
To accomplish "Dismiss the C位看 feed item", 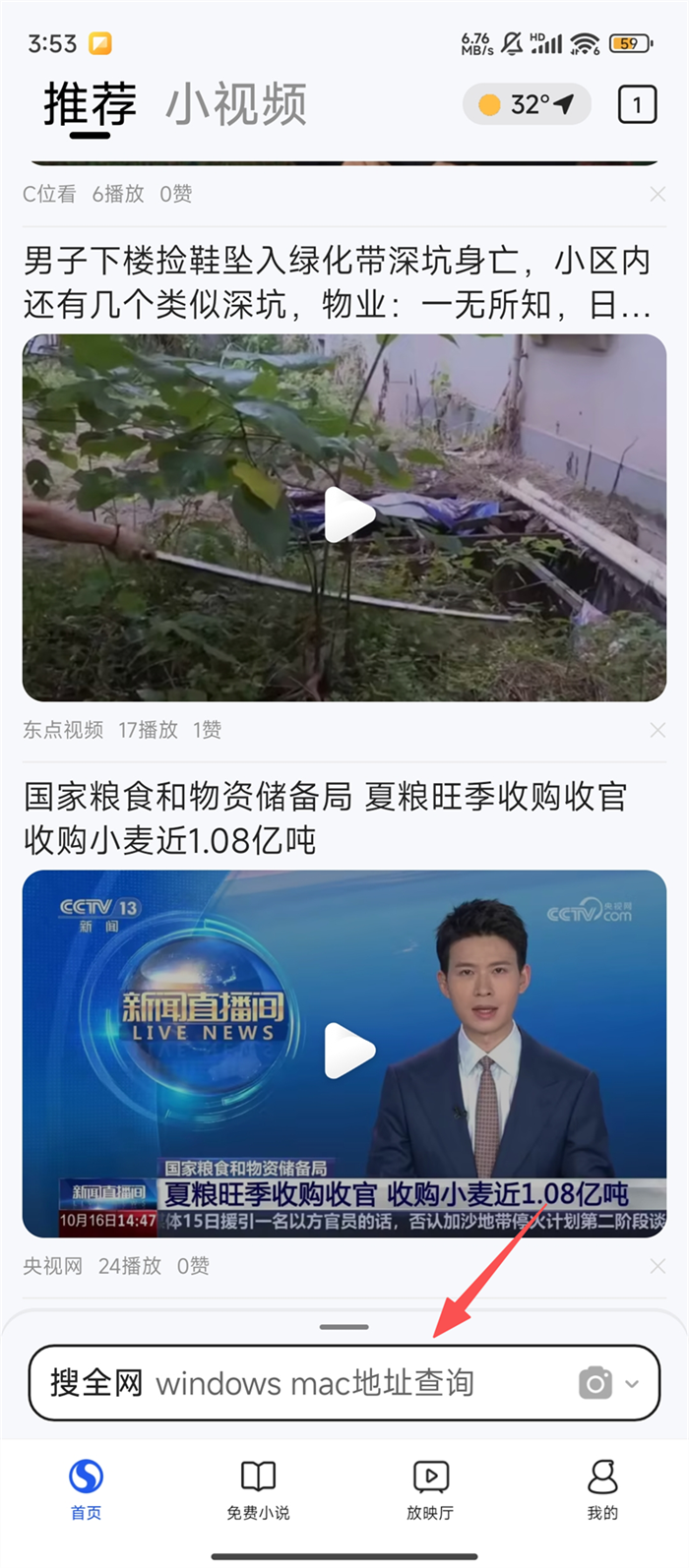I will pyautogui.click(x=658, y=195).
